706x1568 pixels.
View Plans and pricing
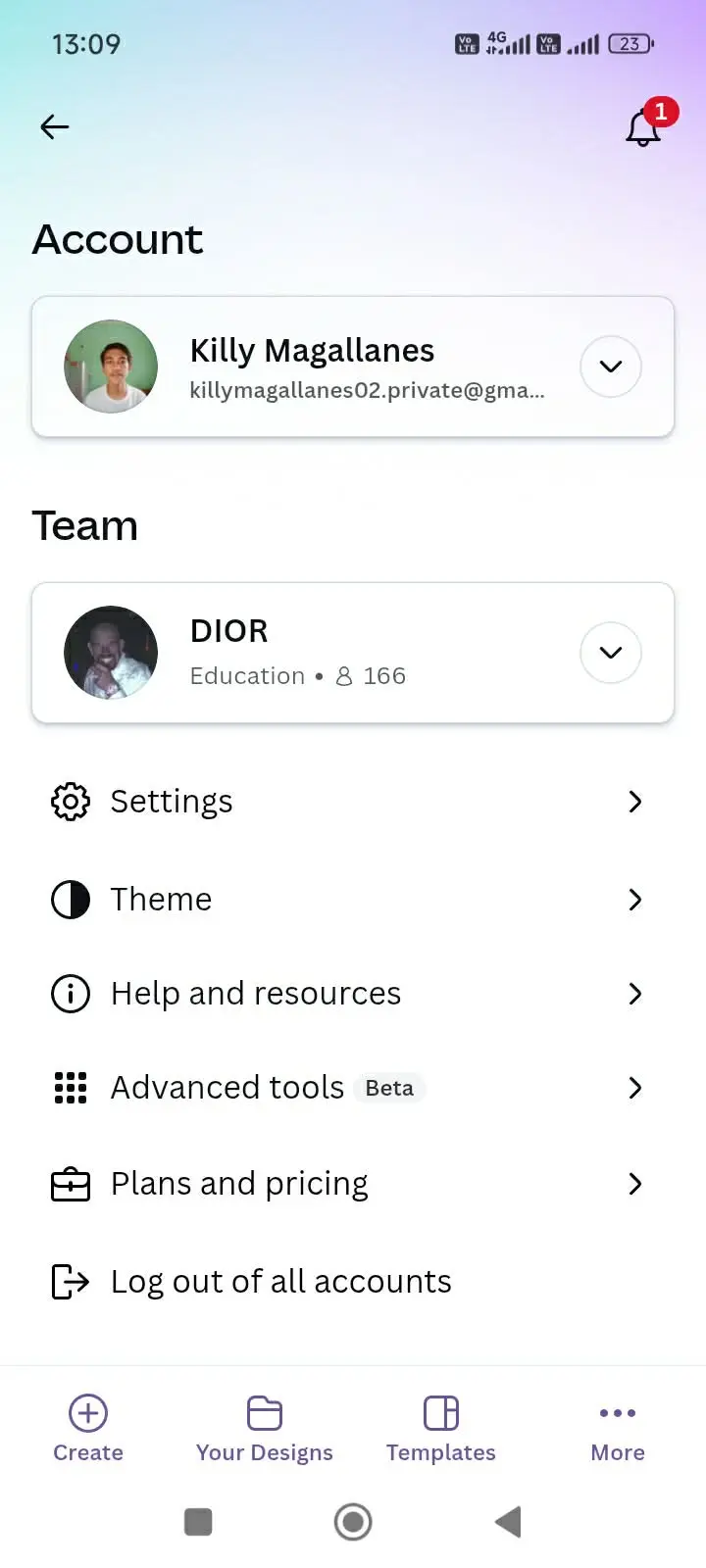point(353,1184)
